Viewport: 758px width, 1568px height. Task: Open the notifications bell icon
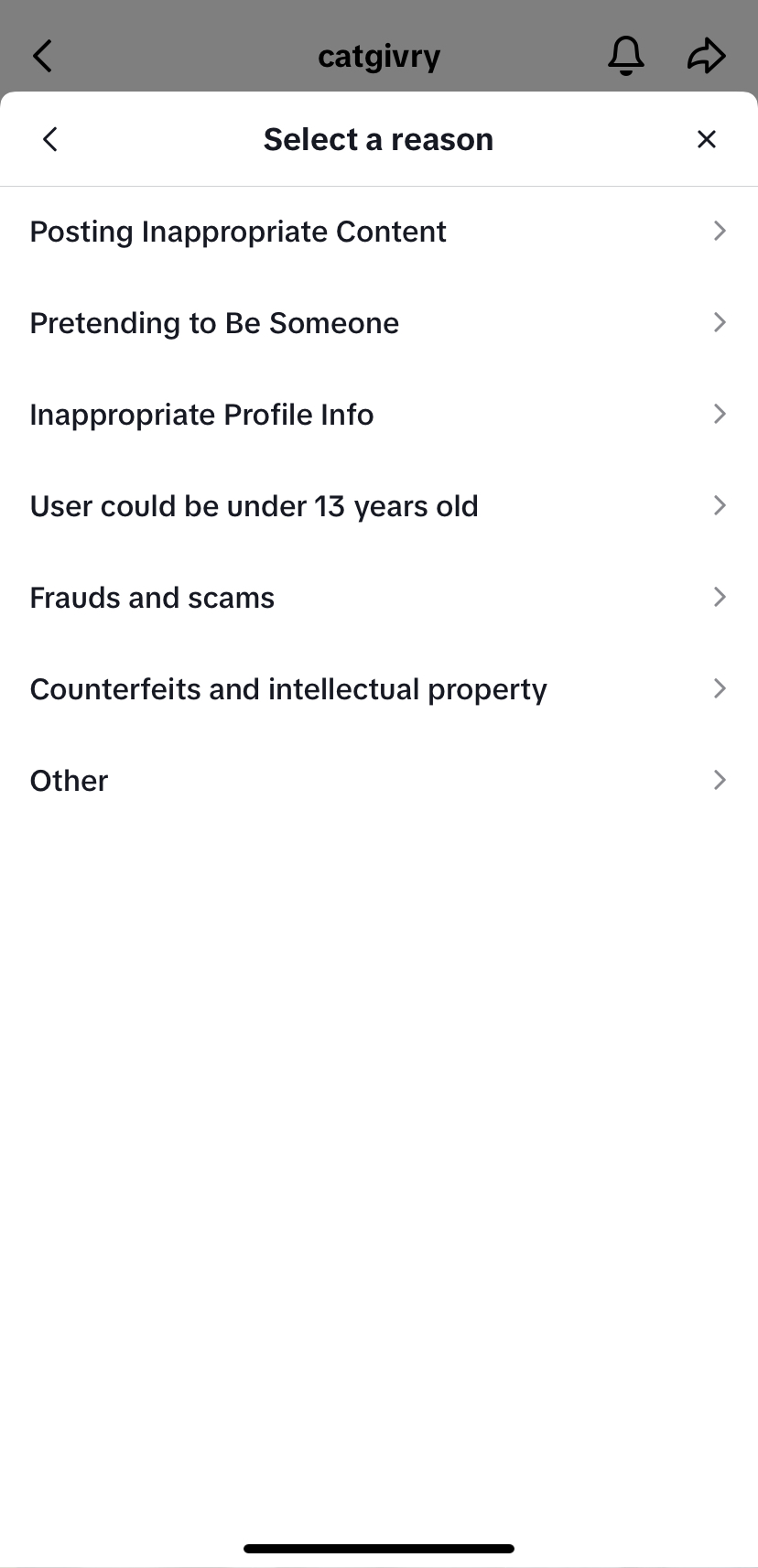[626, 56]
